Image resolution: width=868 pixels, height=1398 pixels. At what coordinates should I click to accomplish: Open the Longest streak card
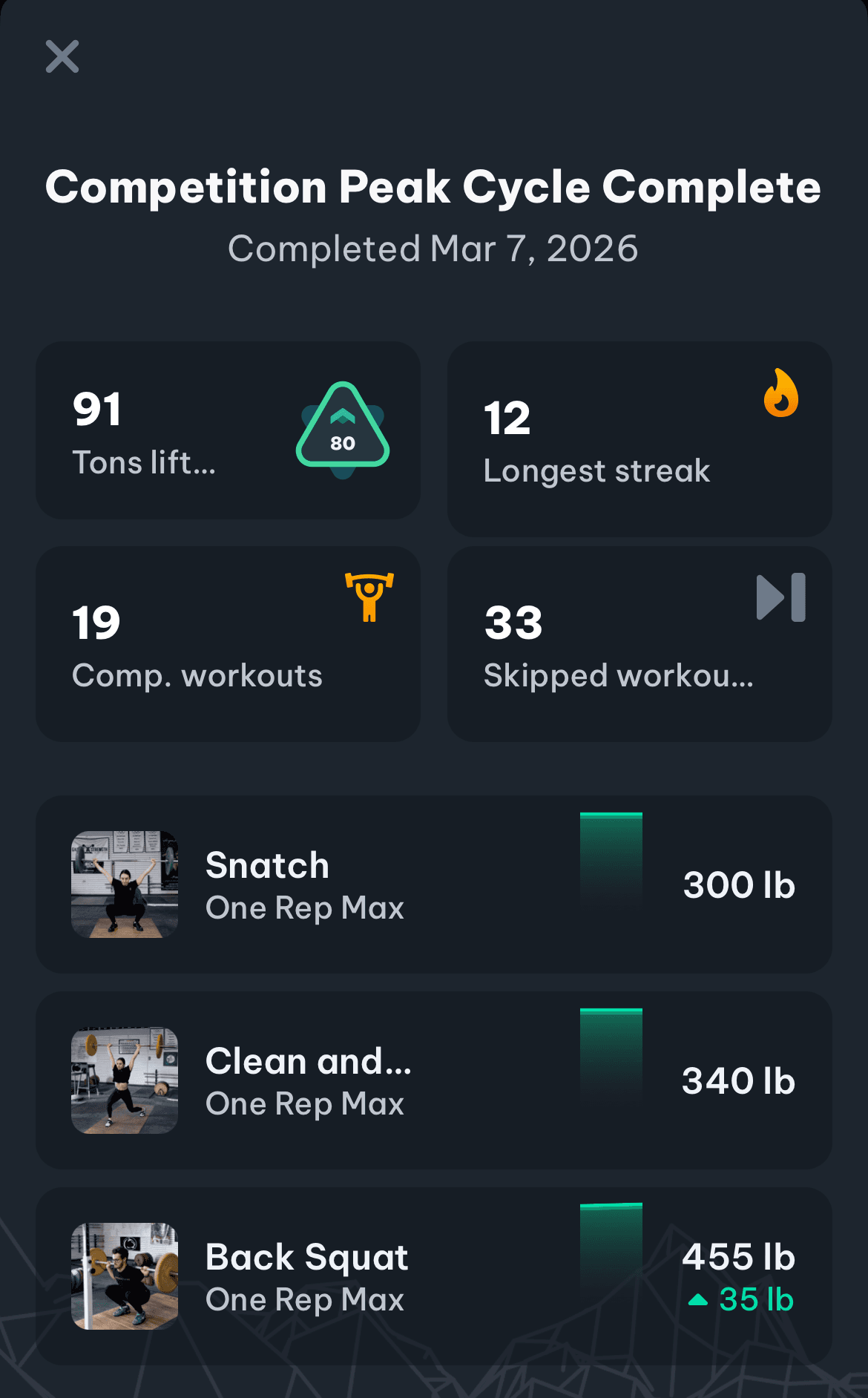point(639,439)
